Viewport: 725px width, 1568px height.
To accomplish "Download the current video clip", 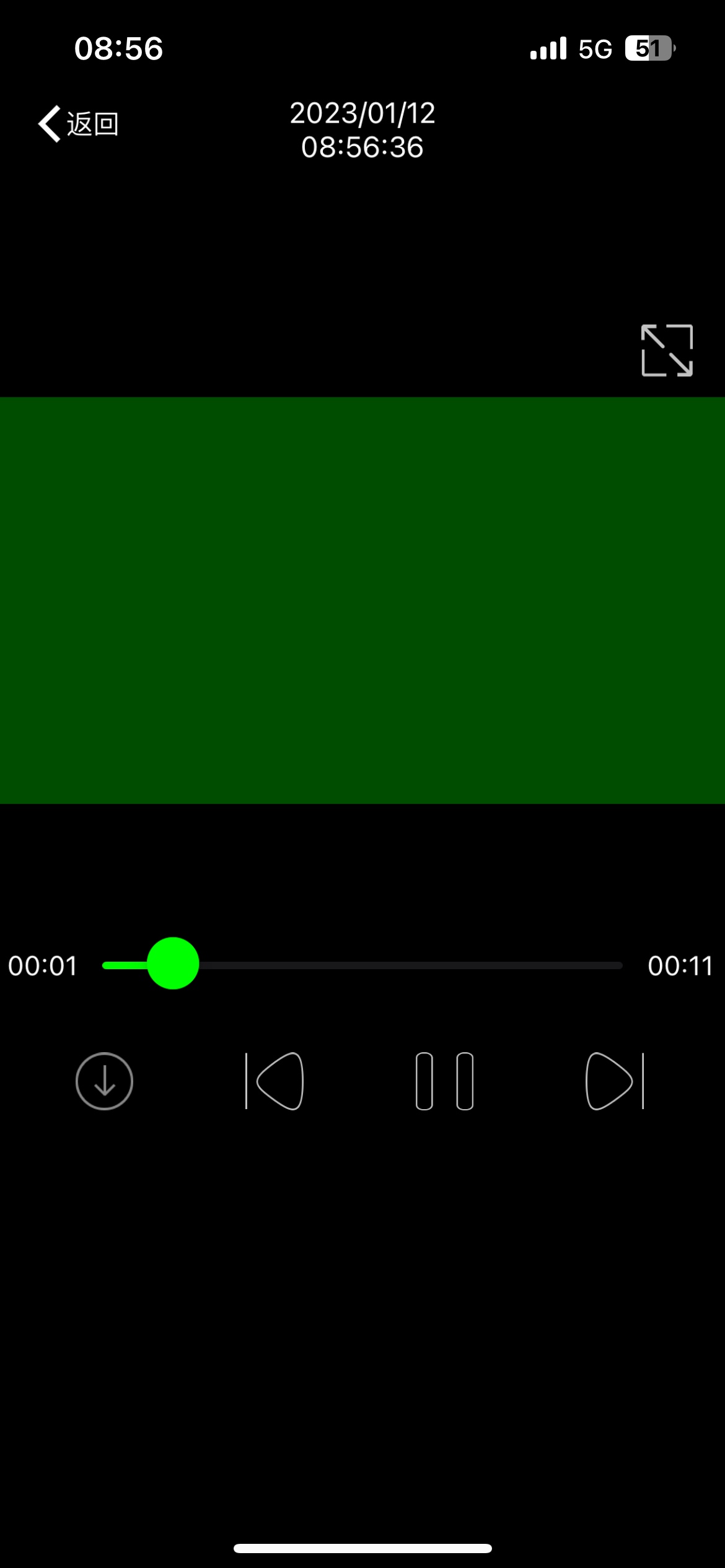I will 104,1081.
